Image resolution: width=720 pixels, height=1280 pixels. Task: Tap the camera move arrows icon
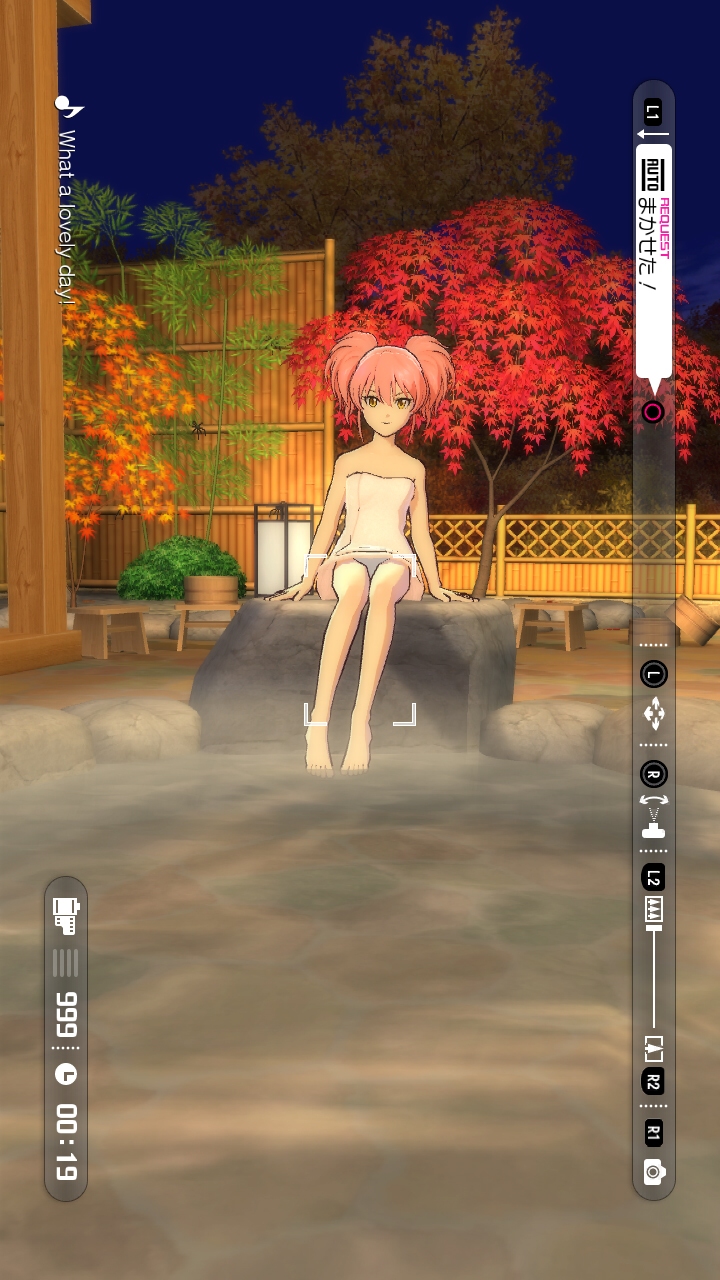(654, 713)
